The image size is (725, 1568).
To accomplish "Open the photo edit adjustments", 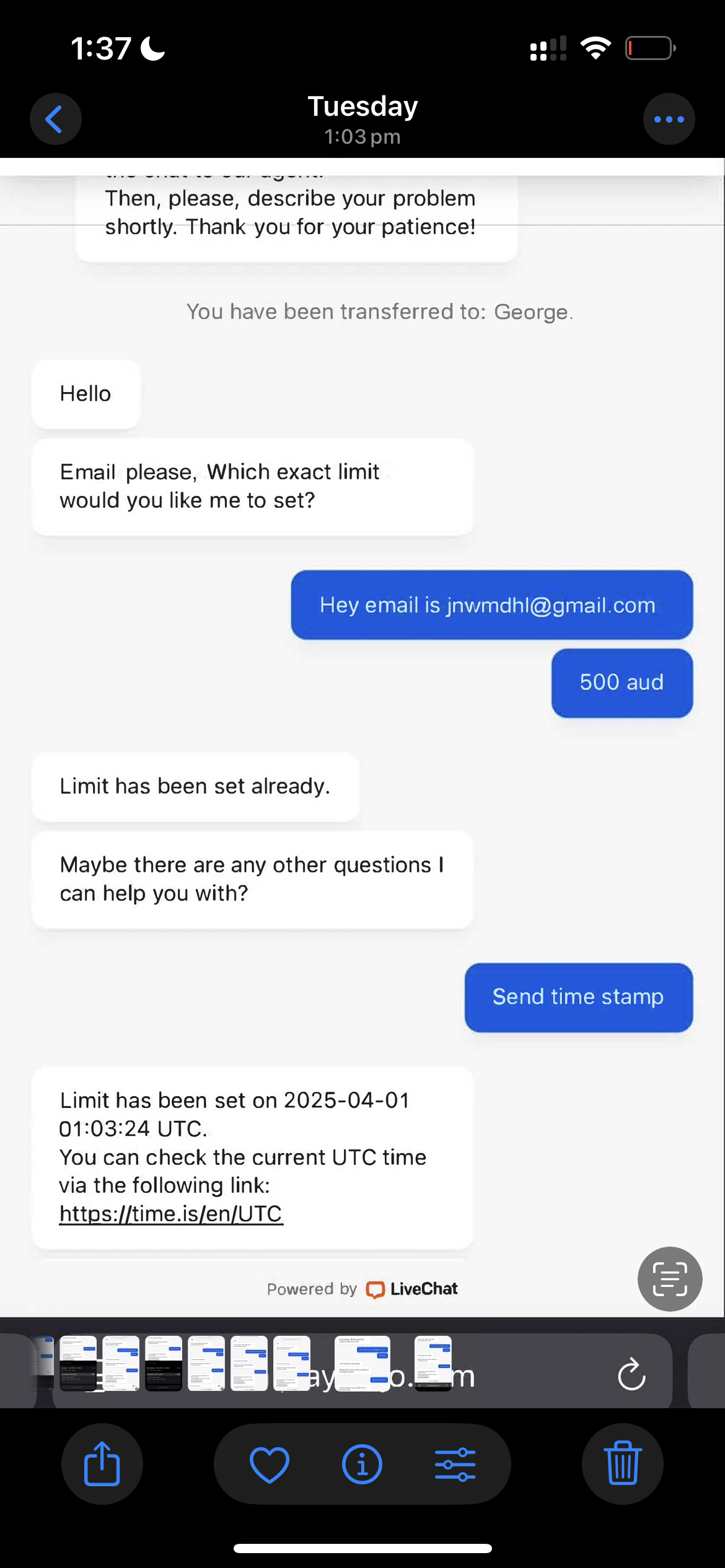I will (x=455, y=1464).
